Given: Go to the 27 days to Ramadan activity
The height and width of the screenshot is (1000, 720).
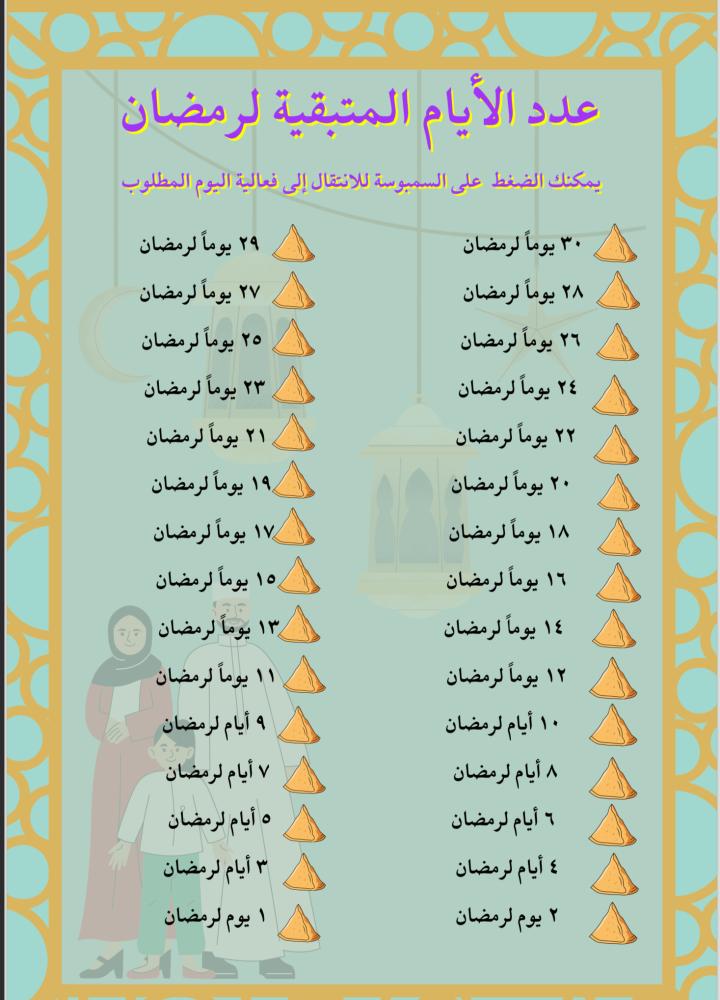Looking at the screenshot, I should [x=293, y=294].
